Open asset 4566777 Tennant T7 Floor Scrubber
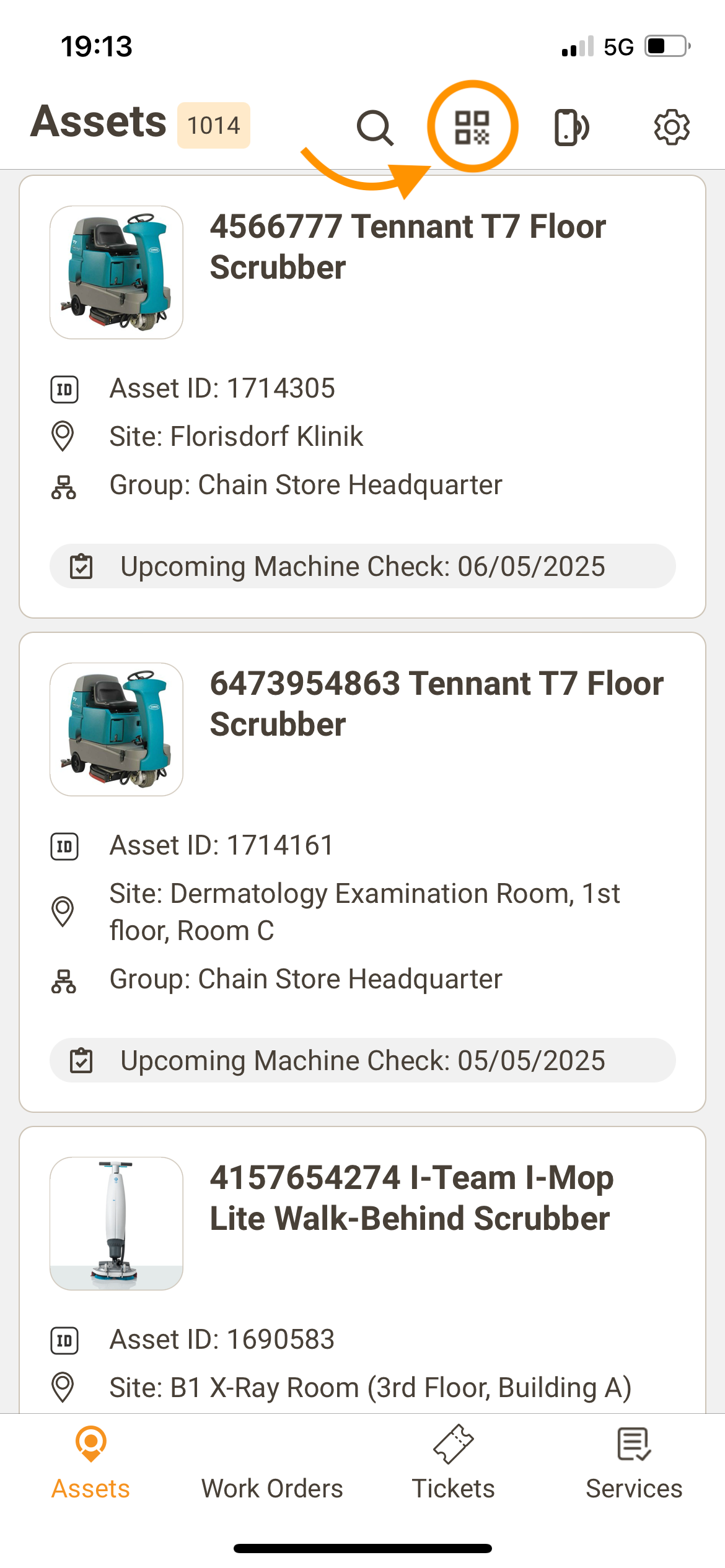Viewport: 725px width, 1568px height. (407, 246)
